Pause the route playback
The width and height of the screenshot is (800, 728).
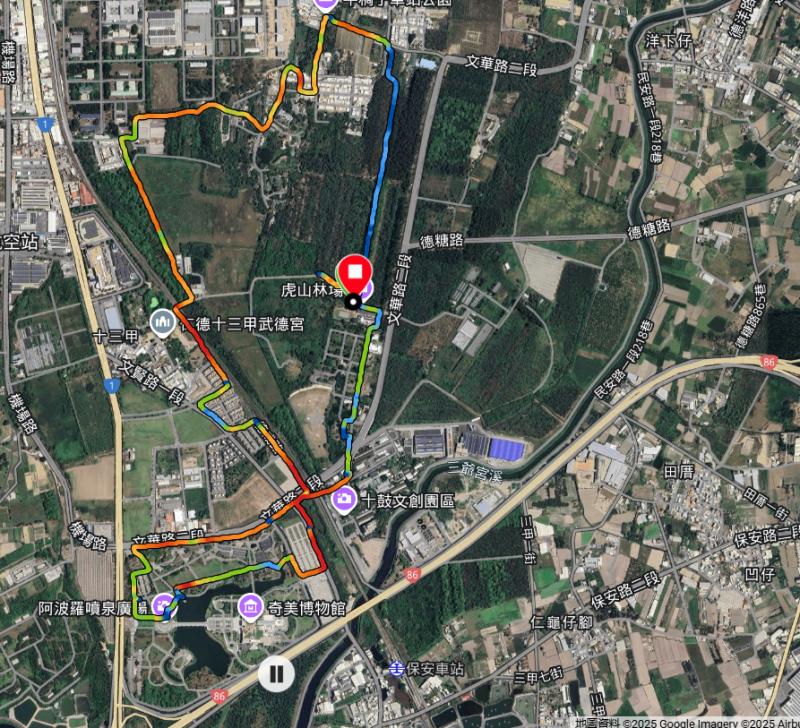(276, 673)
